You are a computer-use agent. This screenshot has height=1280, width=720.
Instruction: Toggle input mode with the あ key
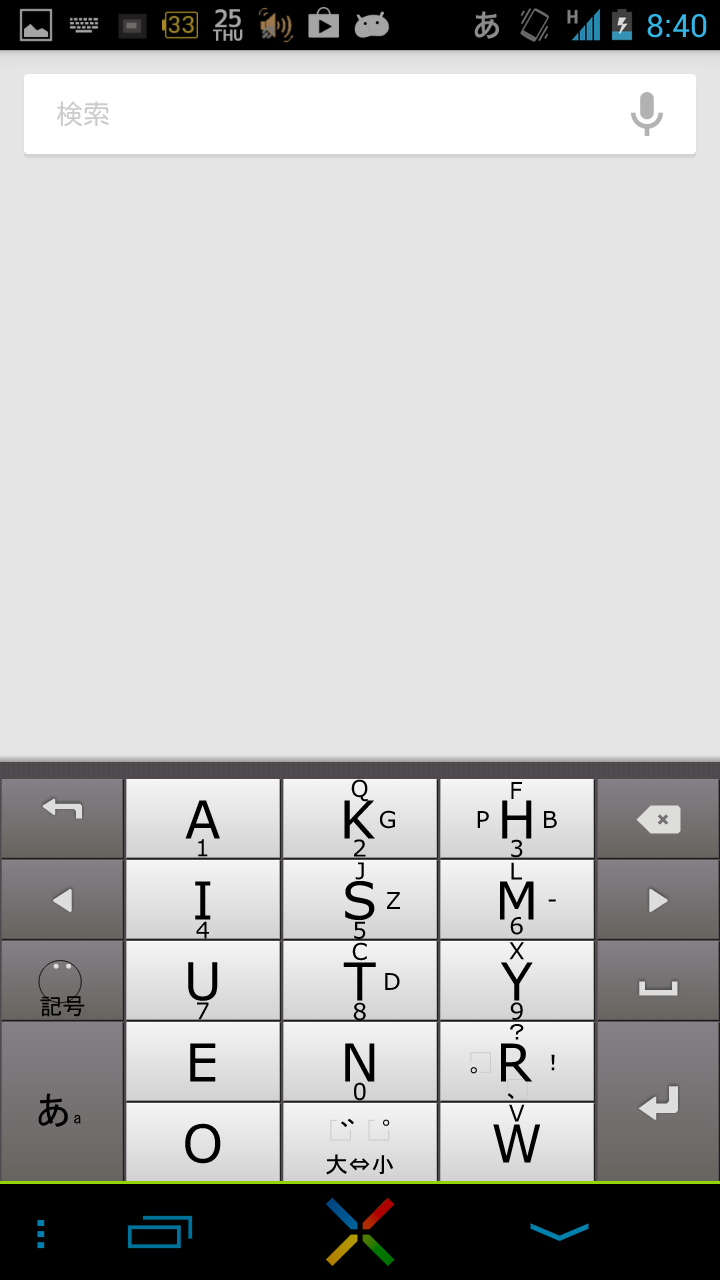tap(62, 1100)
